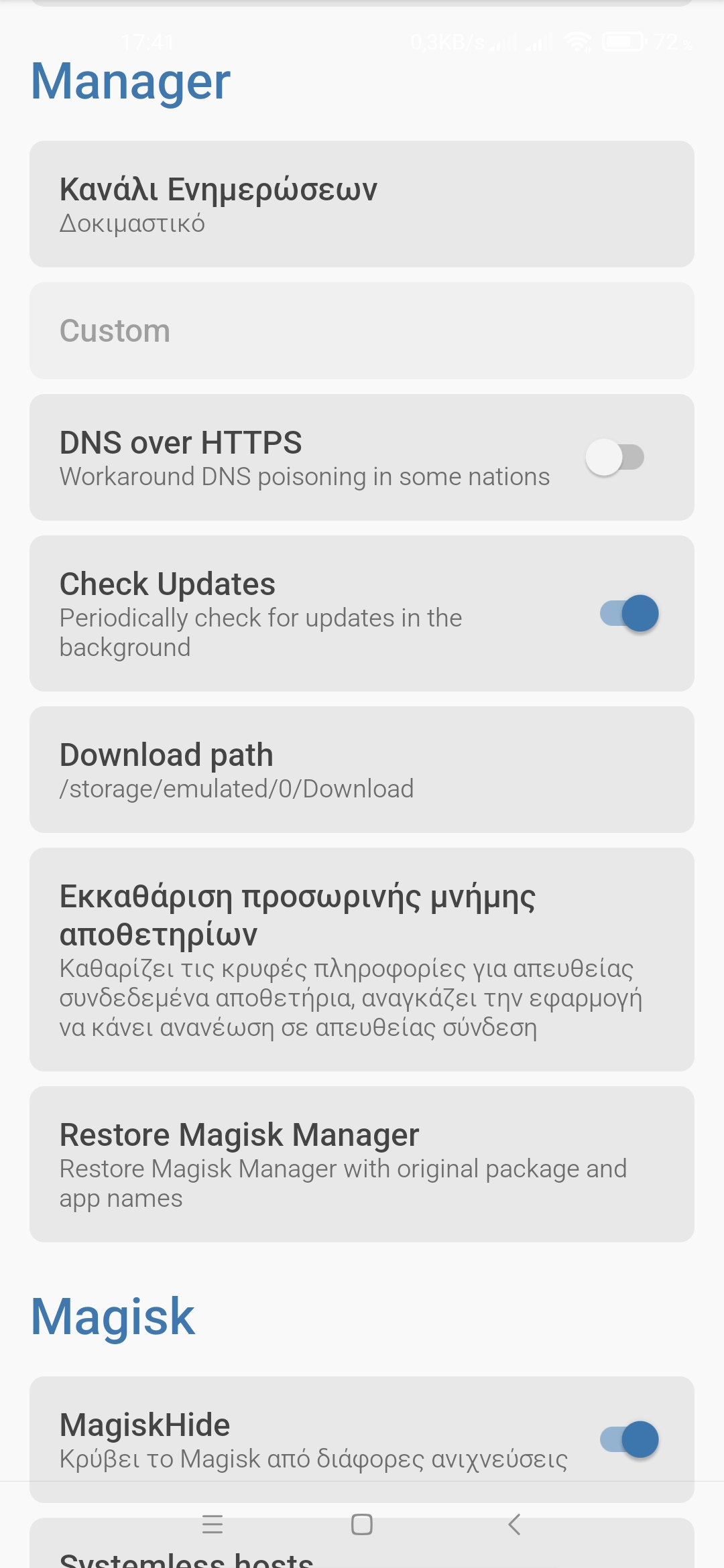Tap the home button in navigation bar
This screenshot has width=724, height=1568.
click(x=362, y=1524)
